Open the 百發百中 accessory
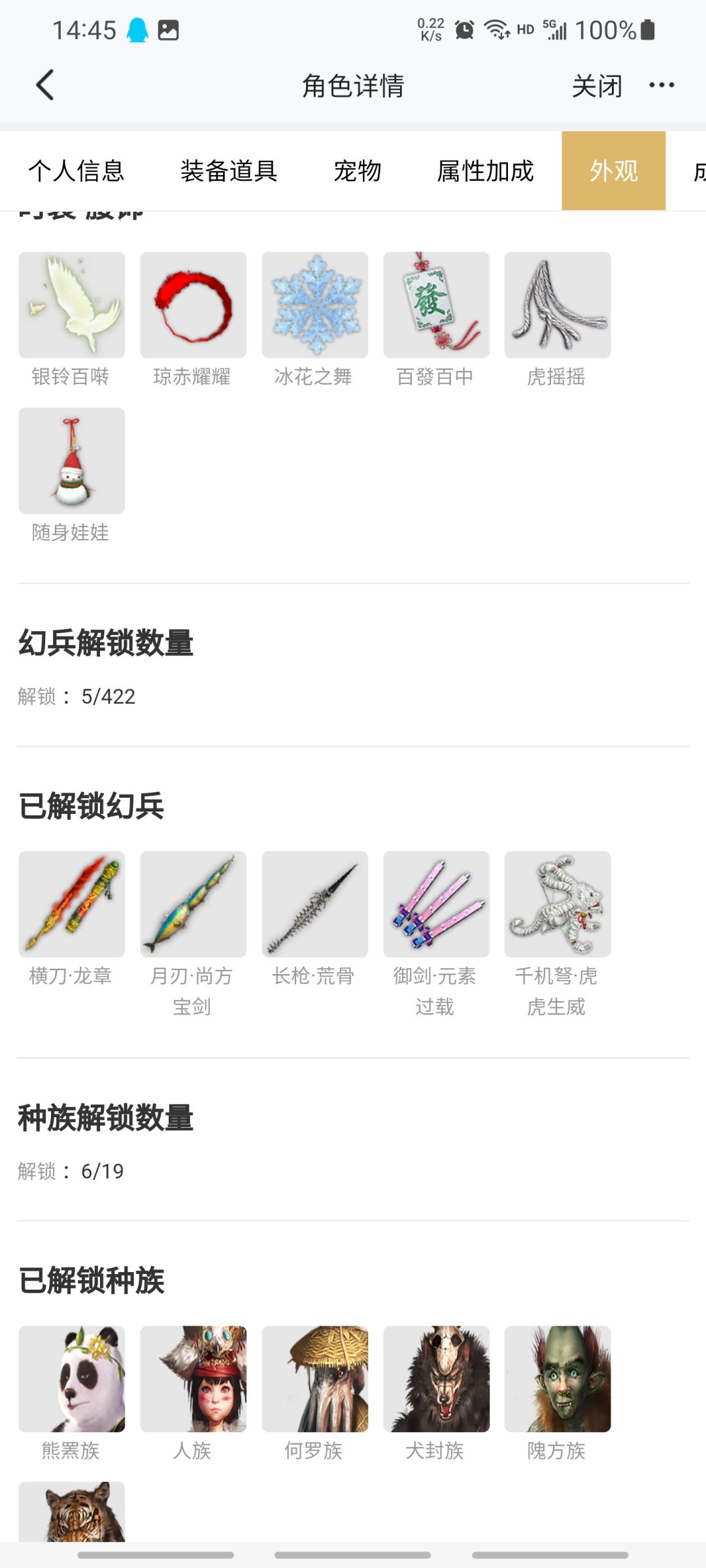The width and height of the screenshot is (706, 1568). point(437,305)
